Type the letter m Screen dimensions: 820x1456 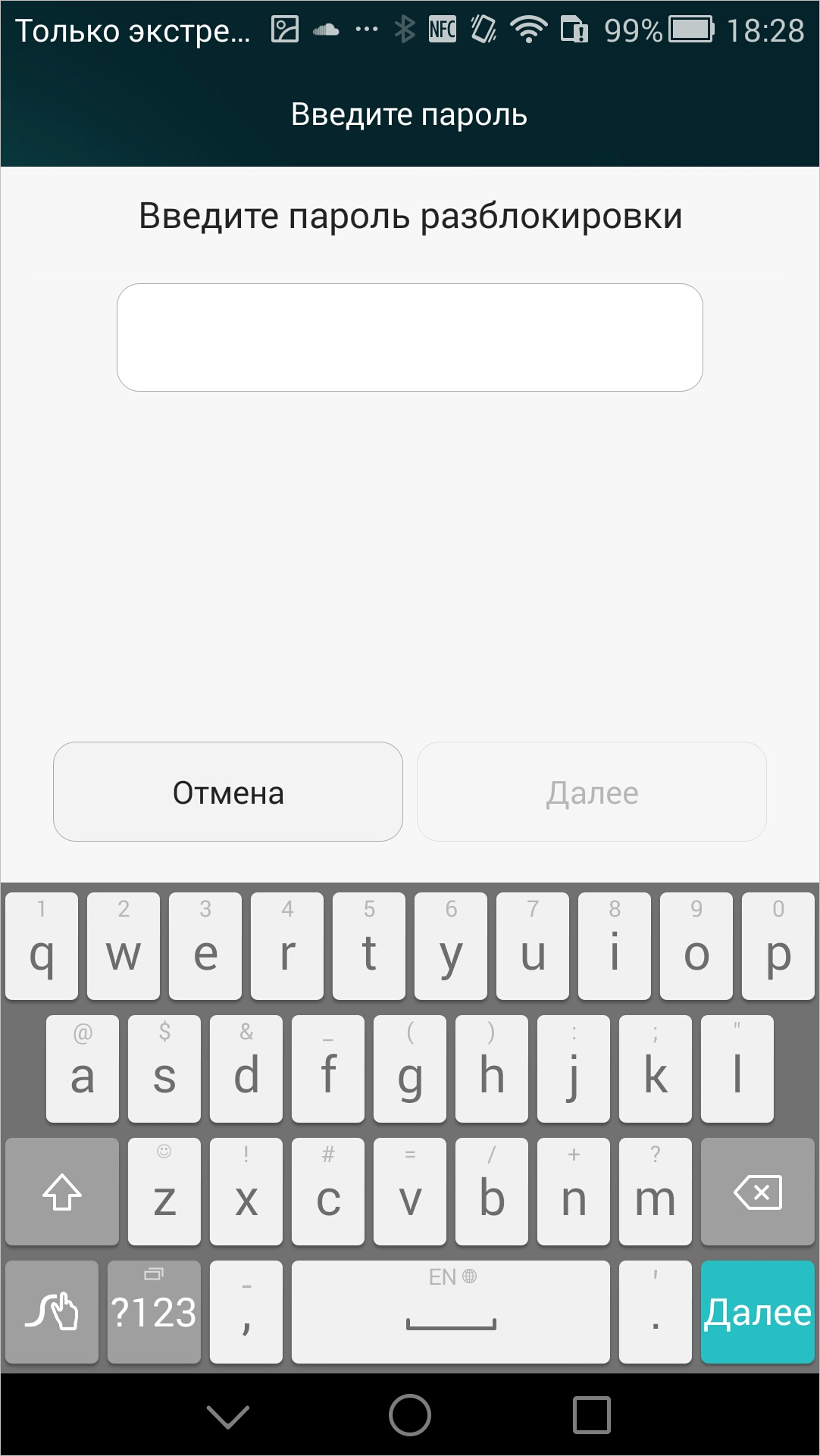(x=656, y=1192)
